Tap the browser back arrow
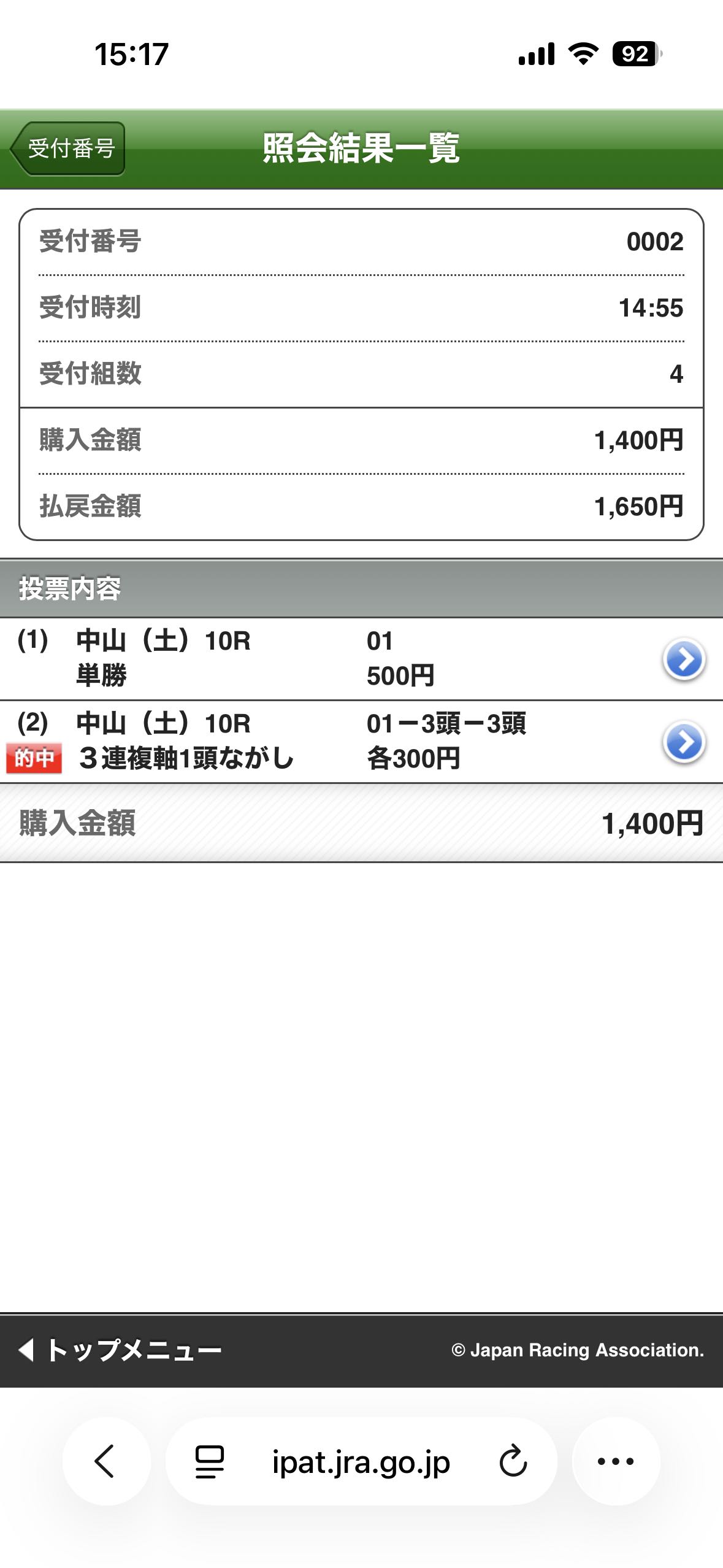723x1568 pixels. pyautogui.click(x=105, y=1461)
